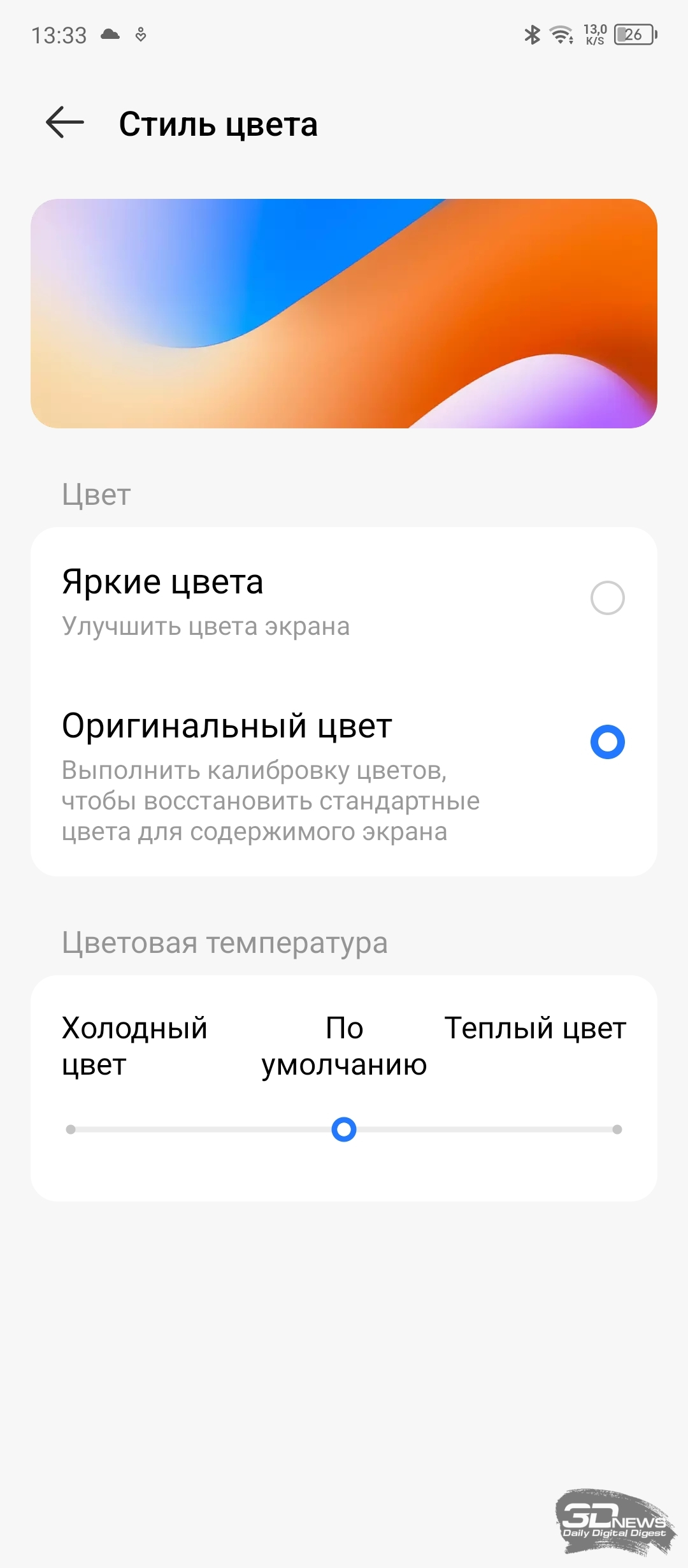The width and height of the screenshot is (688, 1568).
Task: Tap the По умолчанию slider handle
Action: coord(344,1129)
